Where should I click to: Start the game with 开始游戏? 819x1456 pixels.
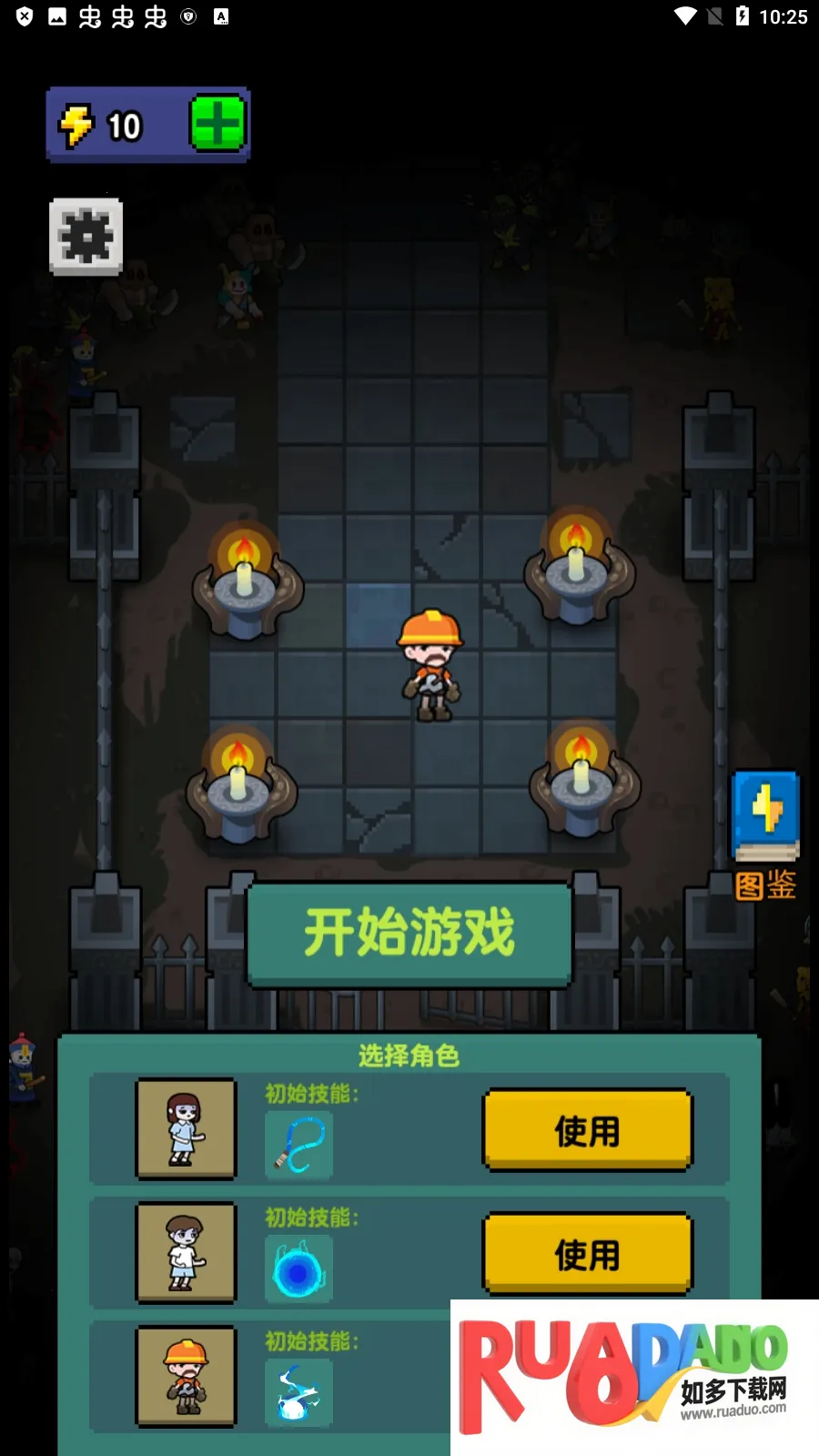409,933
